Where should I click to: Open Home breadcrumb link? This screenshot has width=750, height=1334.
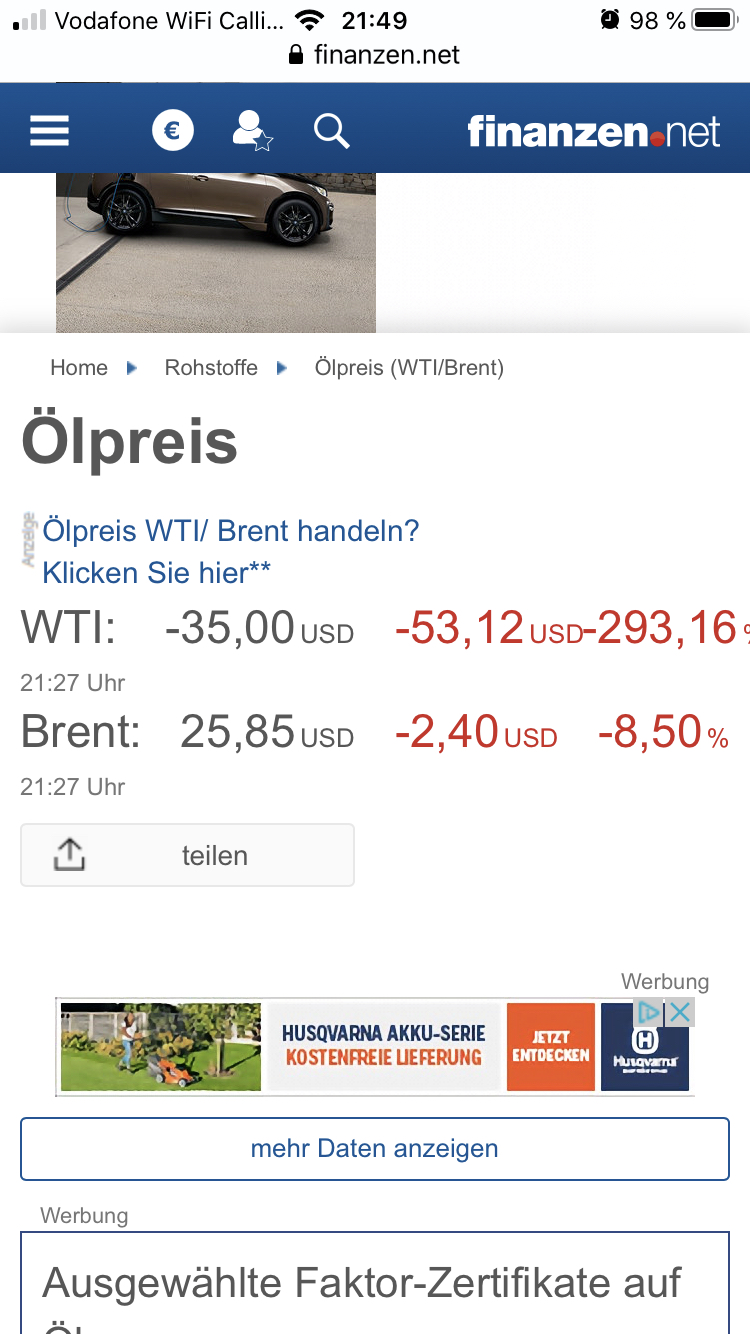pos(79,368)
